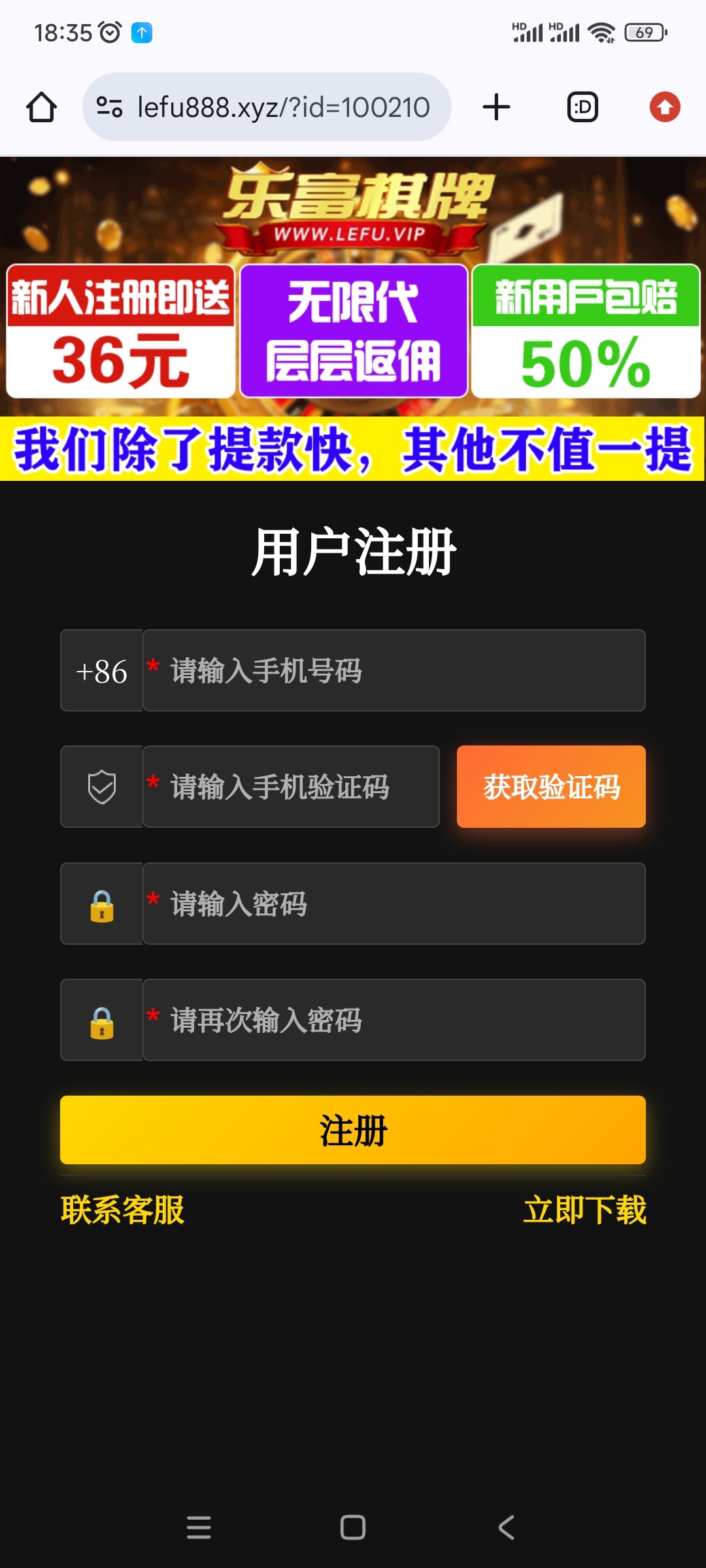Tap the SMS verification code field
Image resolution: width=706 pixels, height=1568 pixels.
[291, 787]
